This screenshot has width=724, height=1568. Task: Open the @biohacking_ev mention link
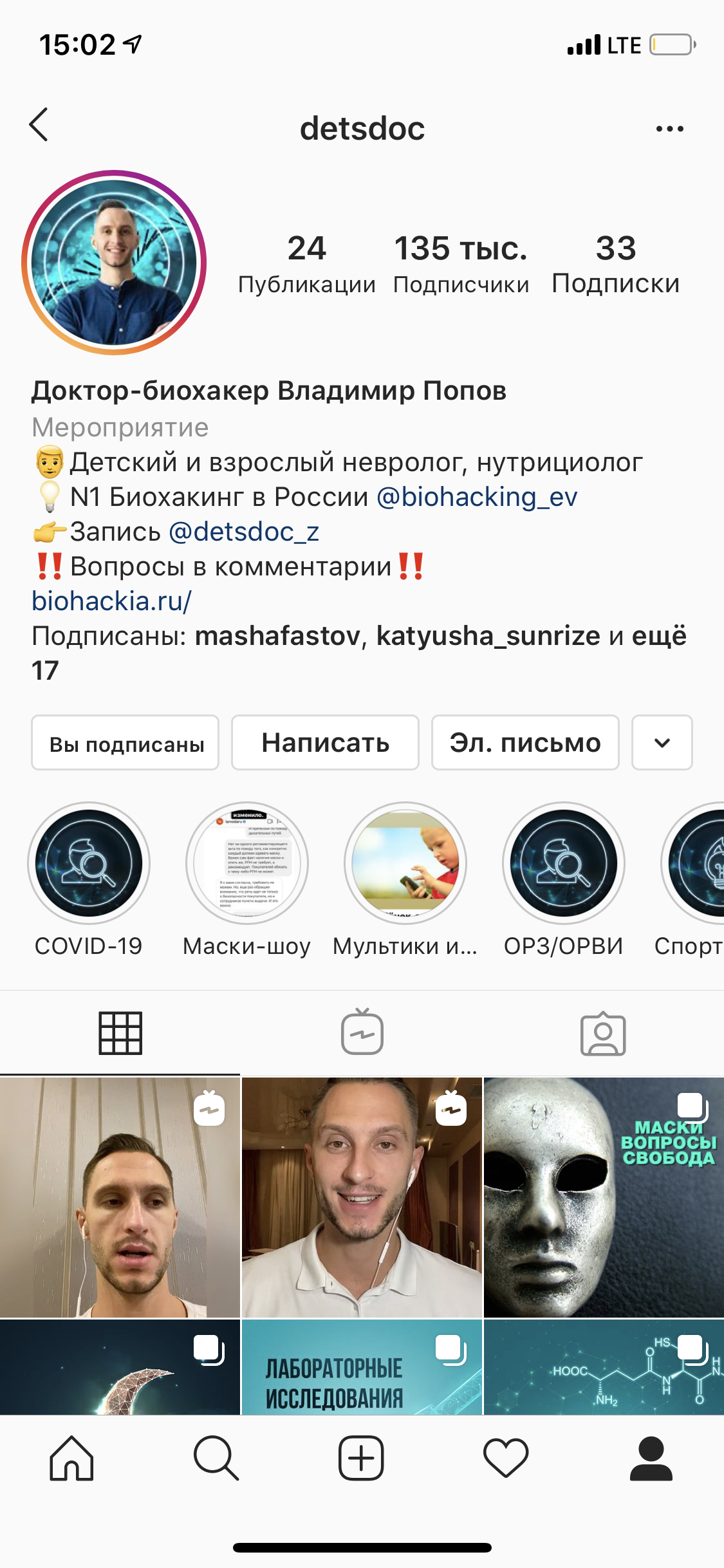(476, 497)
